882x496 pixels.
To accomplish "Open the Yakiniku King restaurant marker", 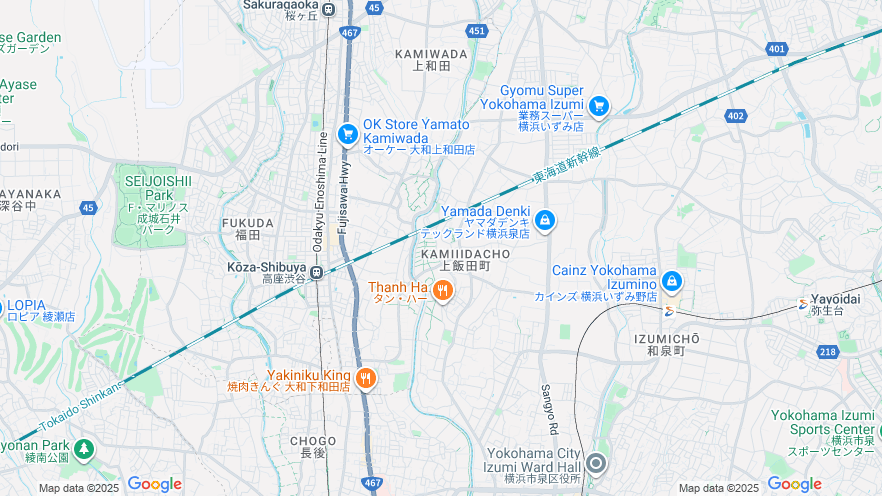I will 367,378.
